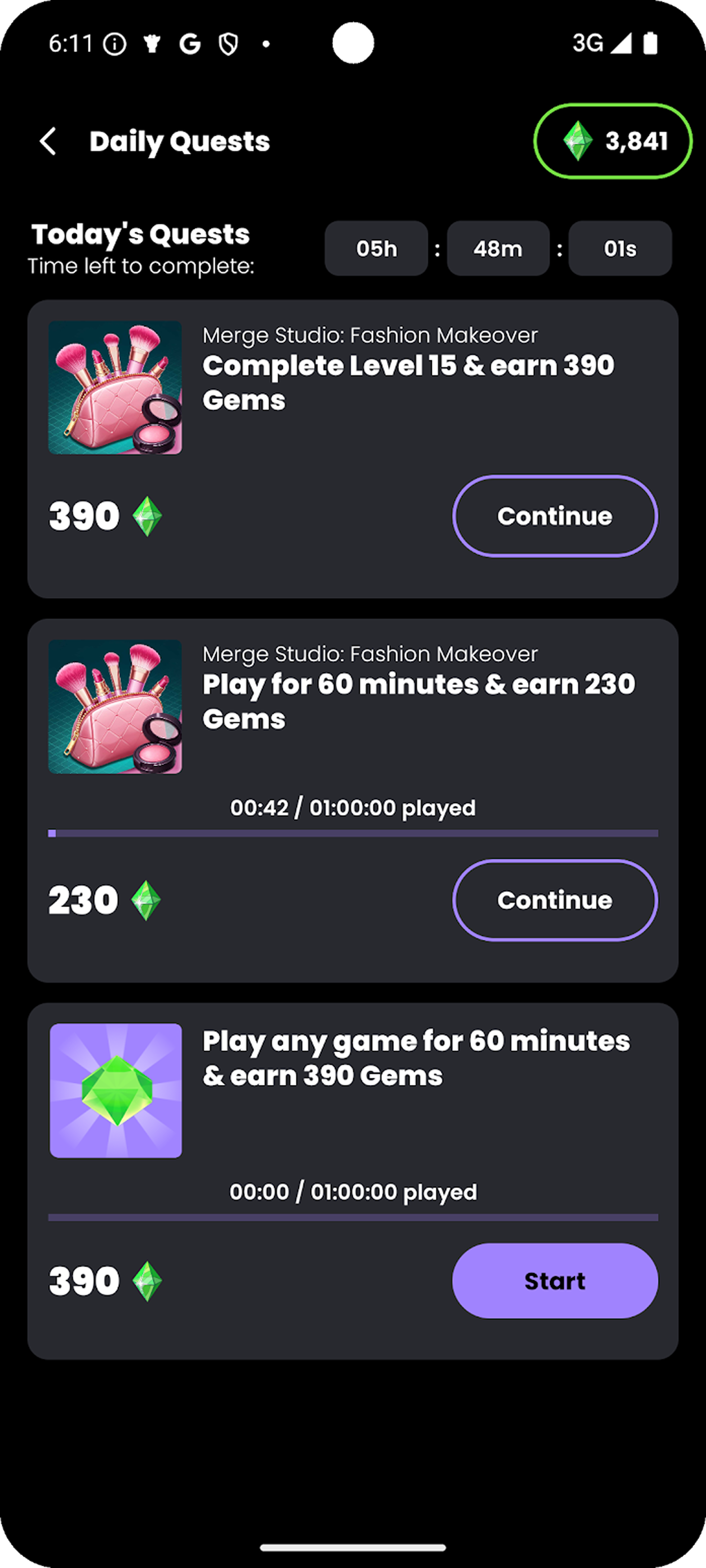Viewport: 706px width, 1568px height.
Task: Go back from Daily Quests
Action: tap(48, 141)
